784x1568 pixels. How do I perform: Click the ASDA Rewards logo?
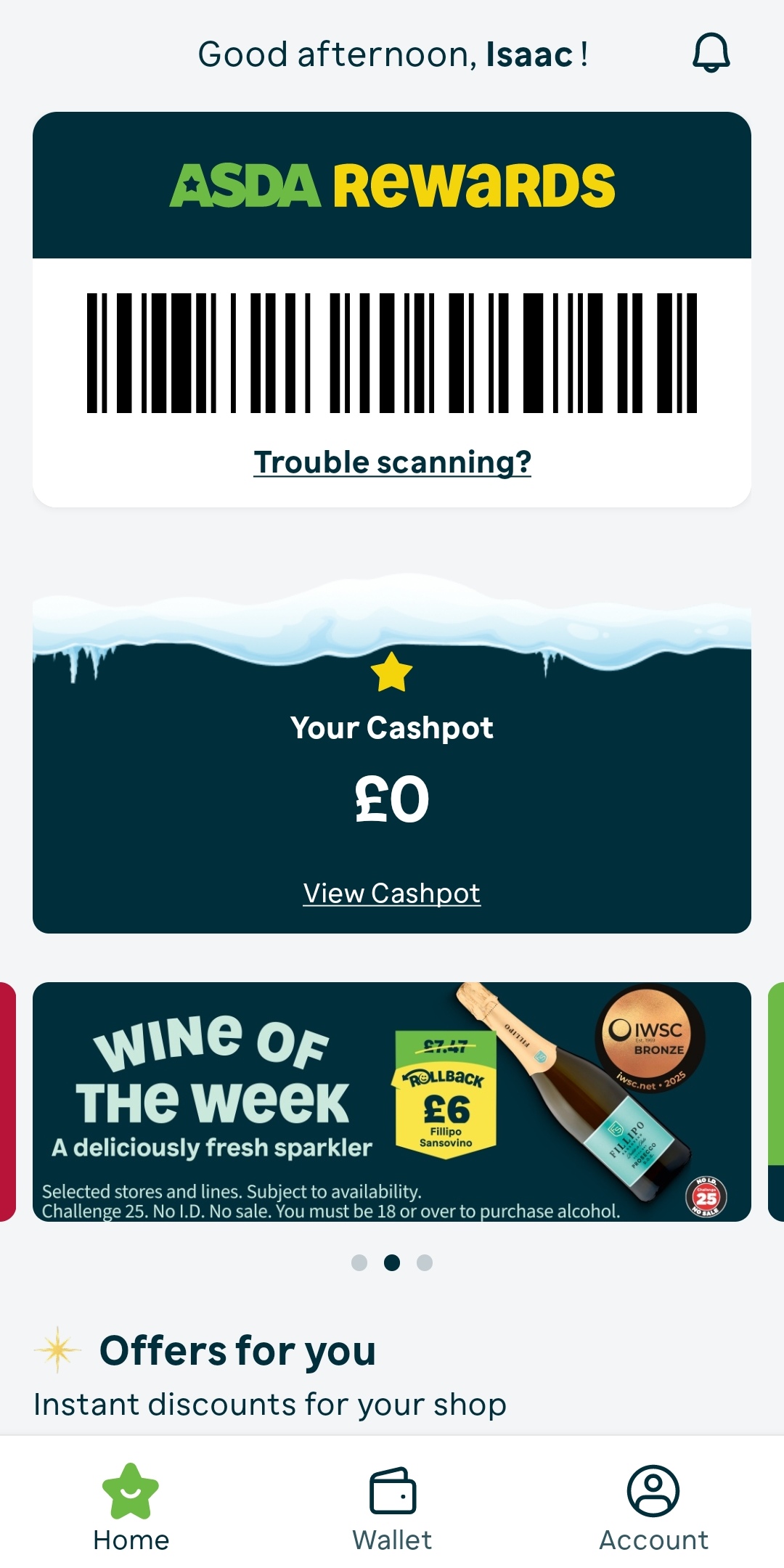(x=392, y=185)
